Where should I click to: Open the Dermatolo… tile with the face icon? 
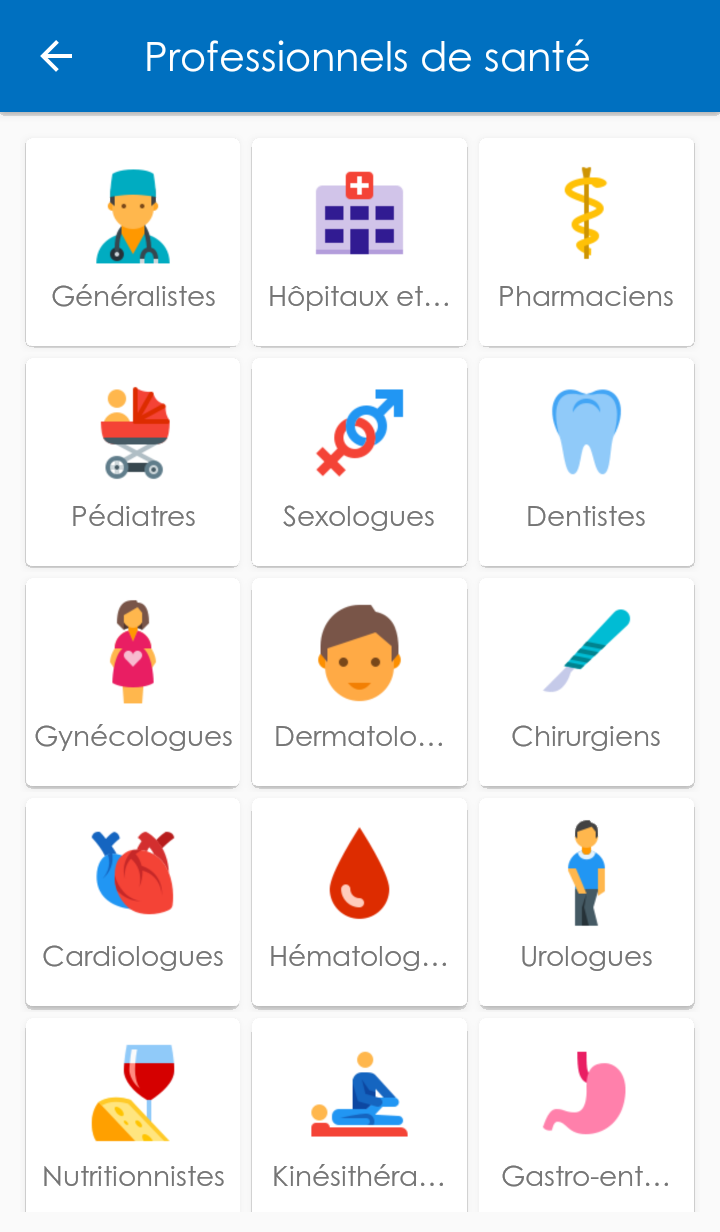pyautogui.click(x=359, y=682)
